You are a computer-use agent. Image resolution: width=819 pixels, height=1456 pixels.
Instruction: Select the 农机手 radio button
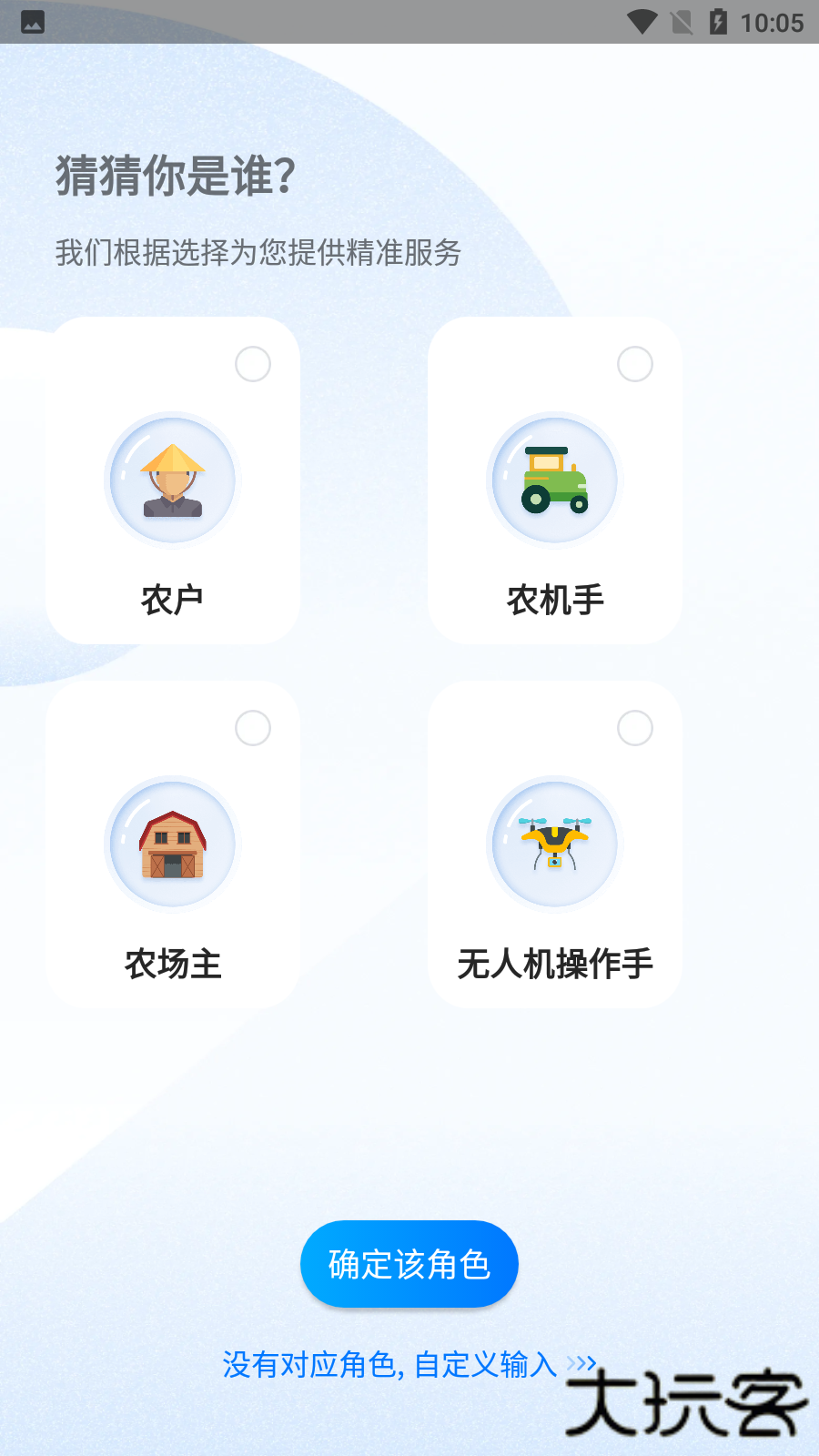[x=634, y=363]
